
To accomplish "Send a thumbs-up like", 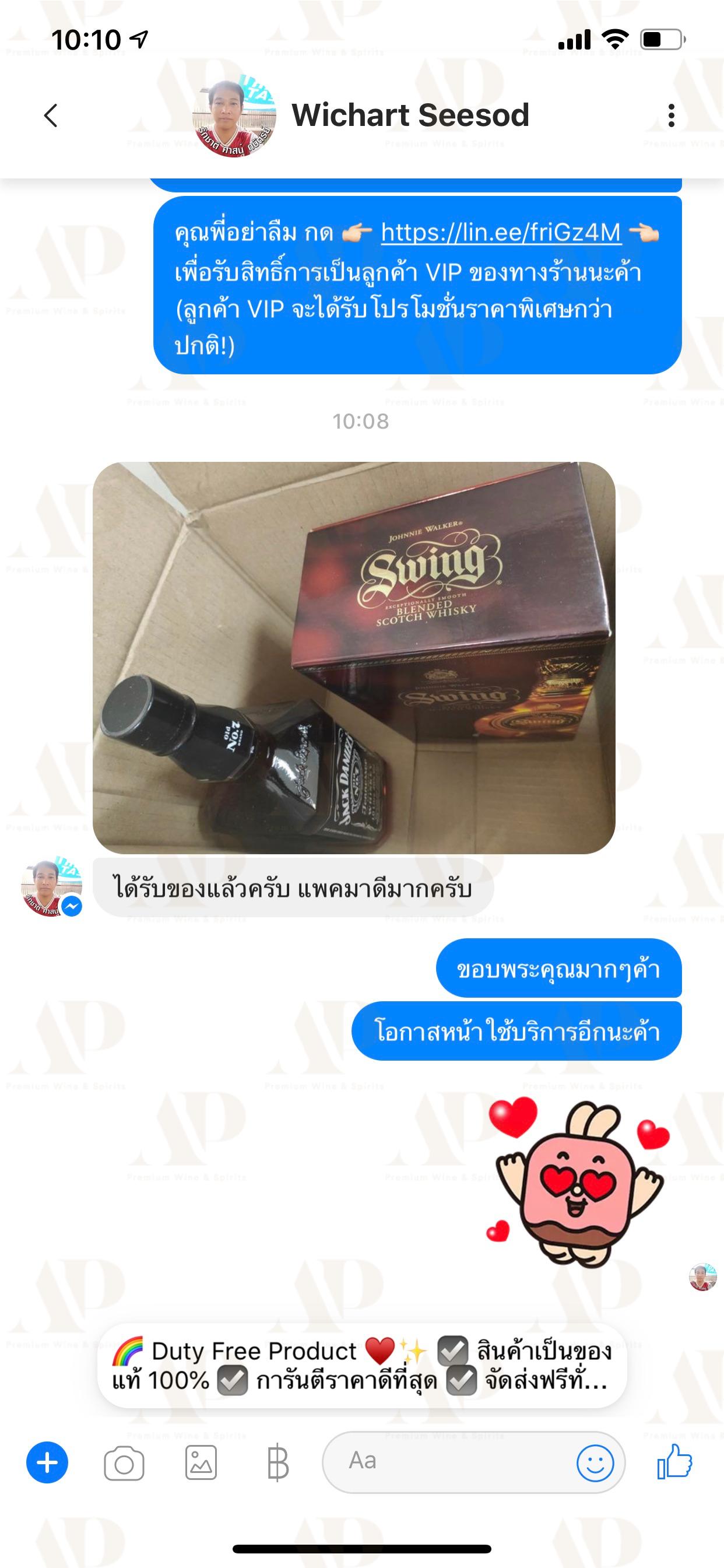I will [x=674, y=1461].
